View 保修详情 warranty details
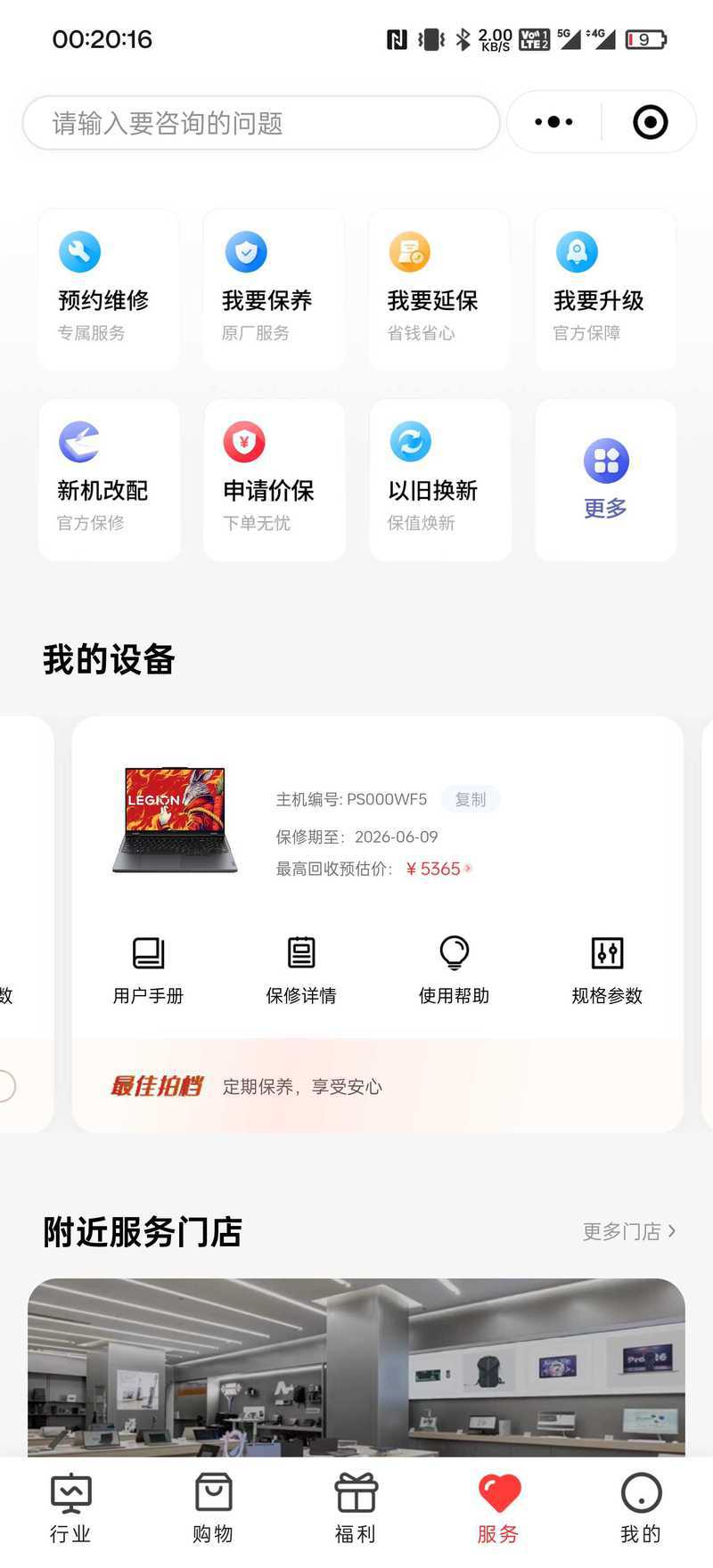The height and width of the screenshot is (1568, 713). click(x=301, y=971)
